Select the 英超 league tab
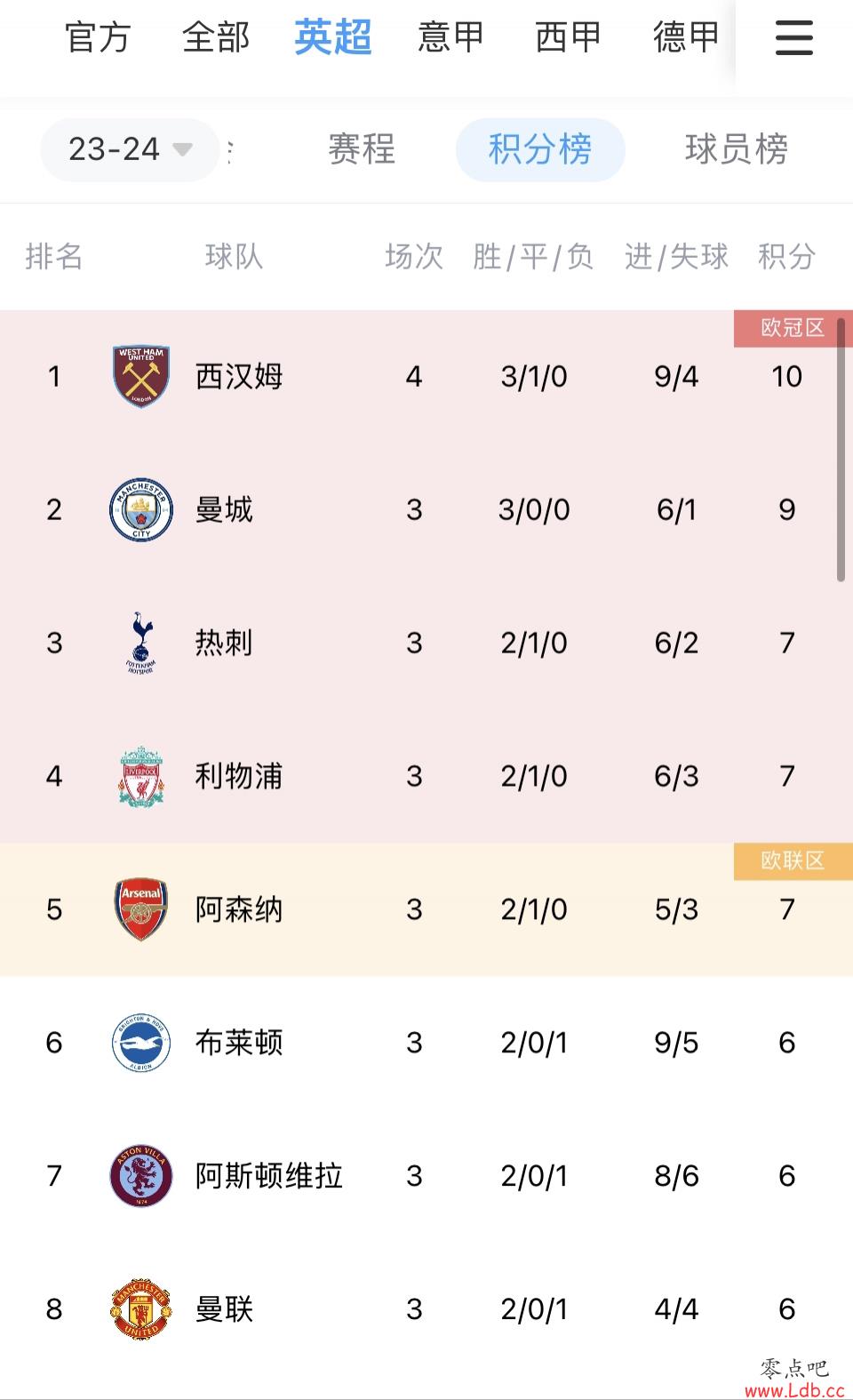Image resolution: width=853 pixels, height=1400 pixels. [333, 38]
